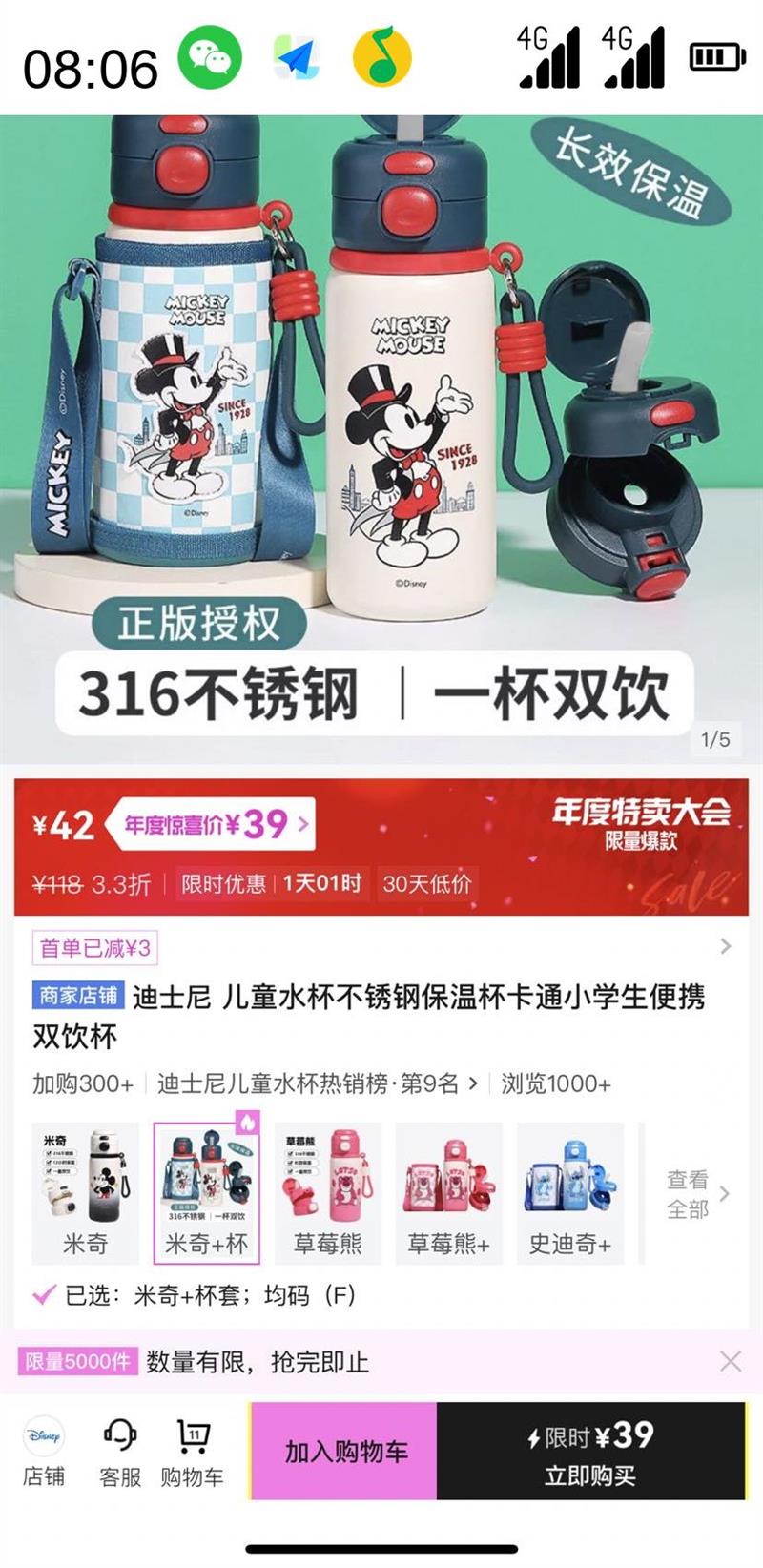Select the 米奇 variant

[x=86, y=1193]
